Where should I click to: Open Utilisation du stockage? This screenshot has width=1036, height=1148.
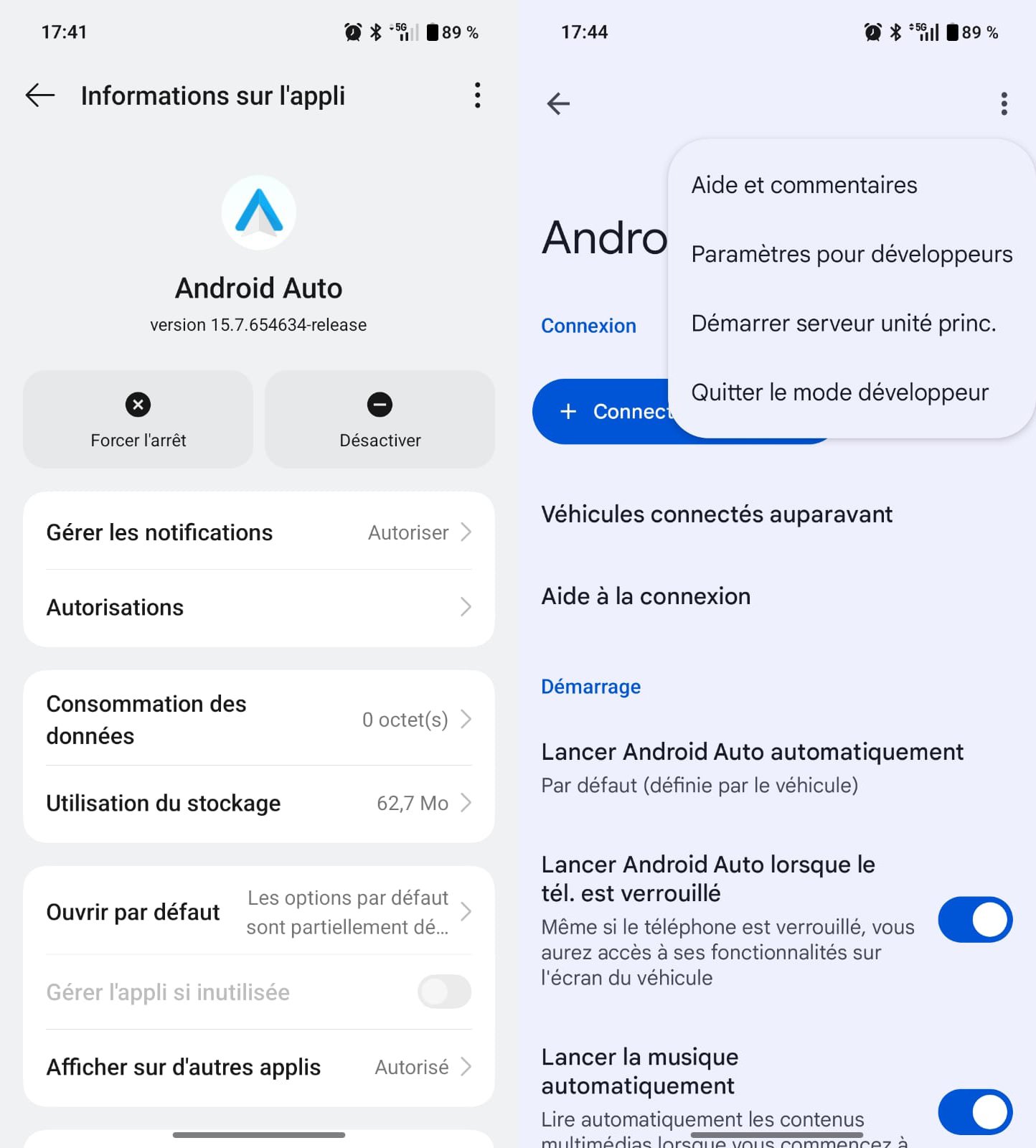(x=258, y=803)
